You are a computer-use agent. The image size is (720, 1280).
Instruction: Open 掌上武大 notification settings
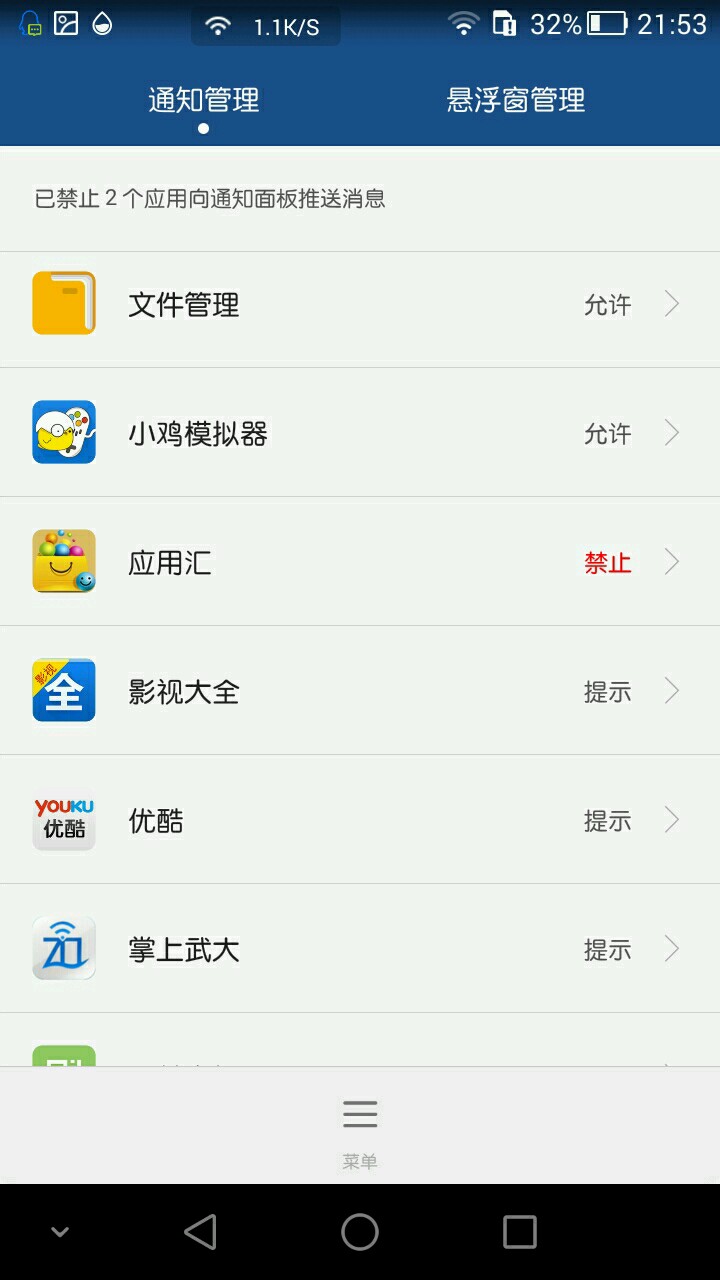tap(360, 950)
